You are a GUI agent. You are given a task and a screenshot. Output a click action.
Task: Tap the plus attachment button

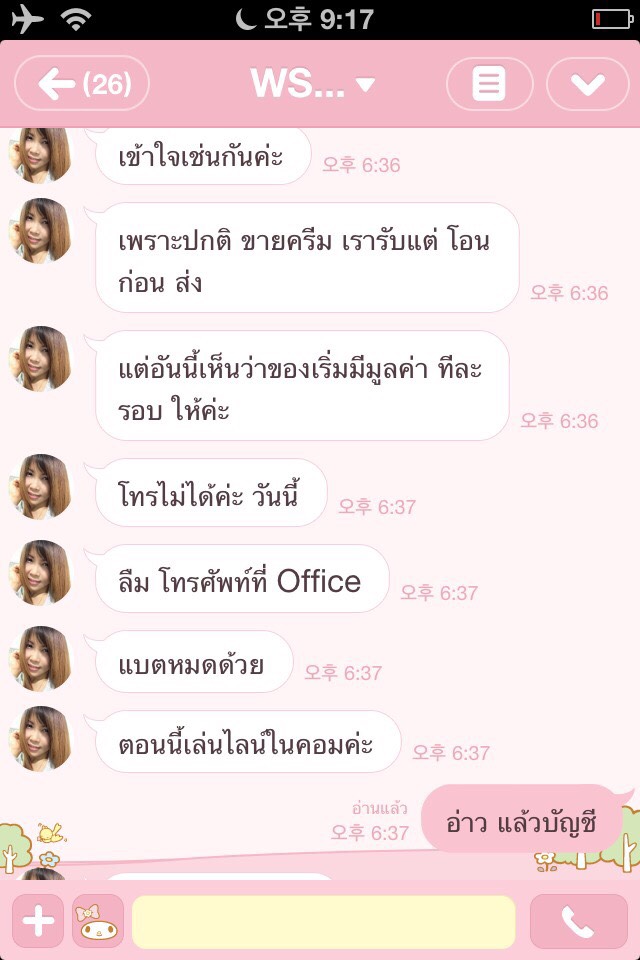click(38, 922)
